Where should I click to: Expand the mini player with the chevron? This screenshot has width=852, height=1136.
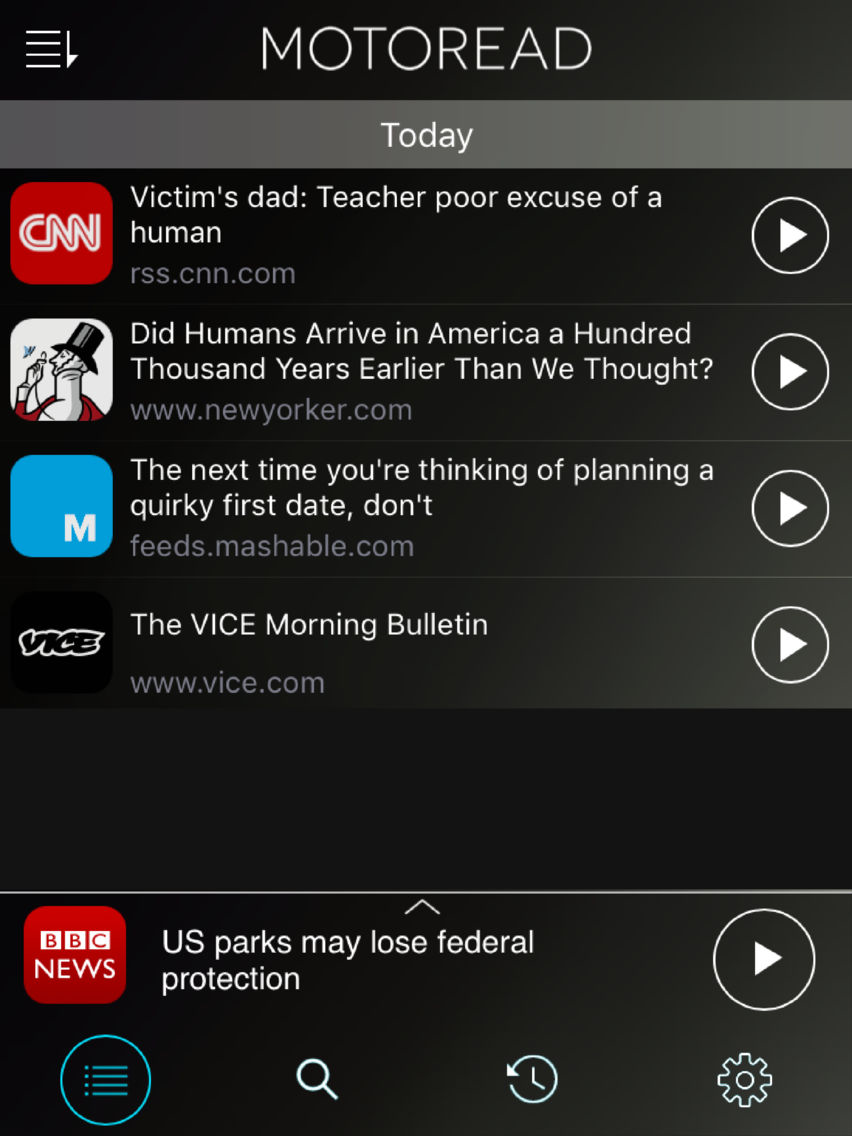coord(423,906)
